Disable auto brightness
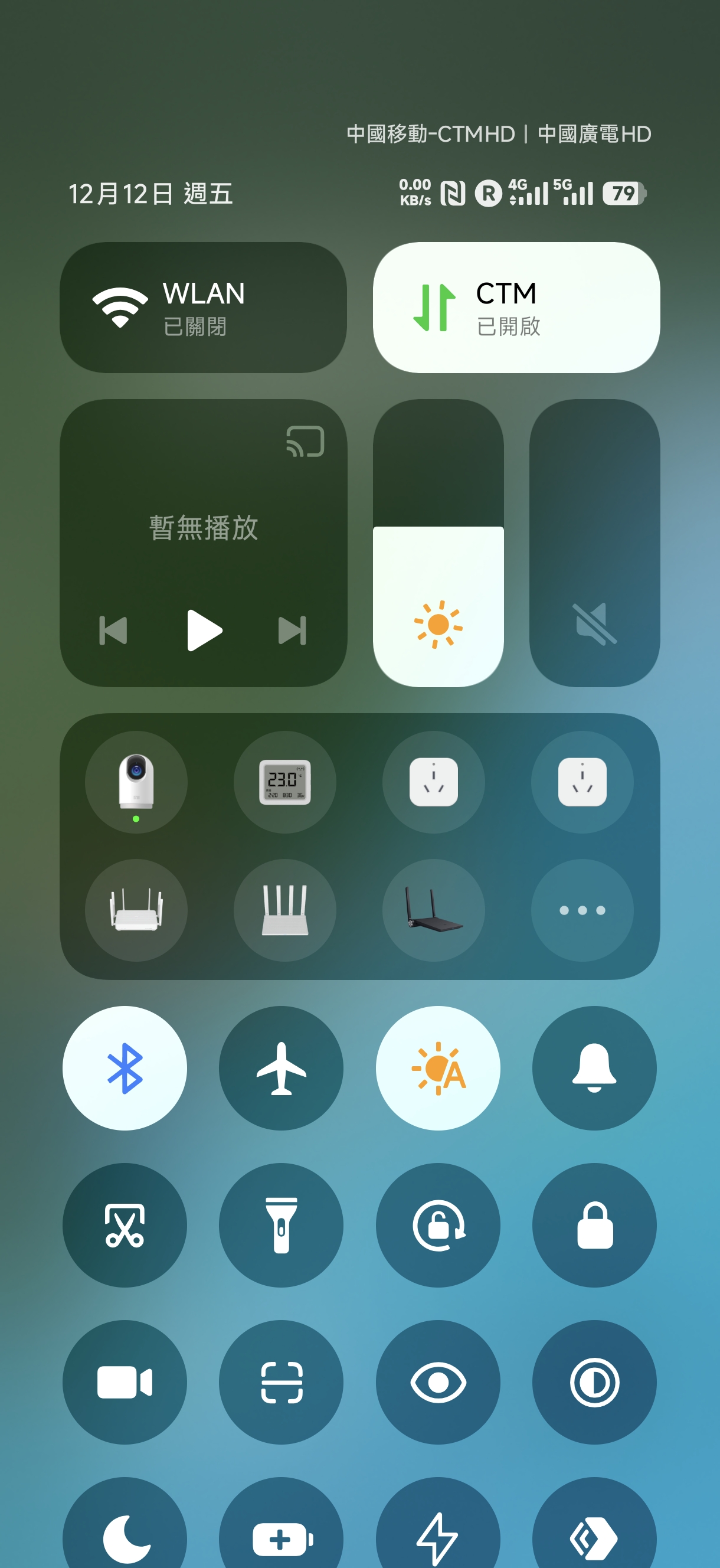The height and width of the screenshot is (1568, 720). pos(437,1067)
